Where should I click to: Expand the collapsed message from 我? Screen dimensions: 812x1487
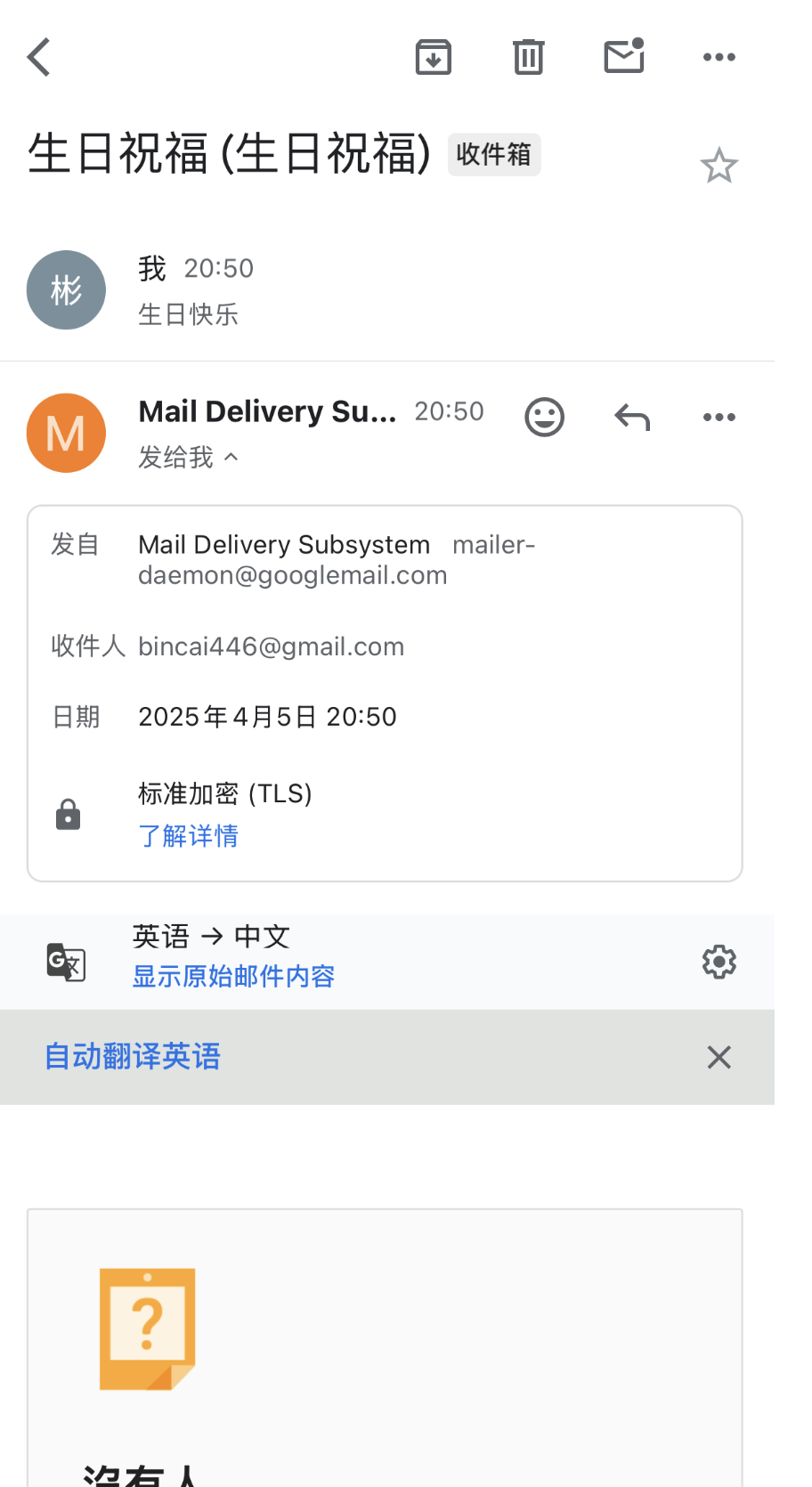387,290
